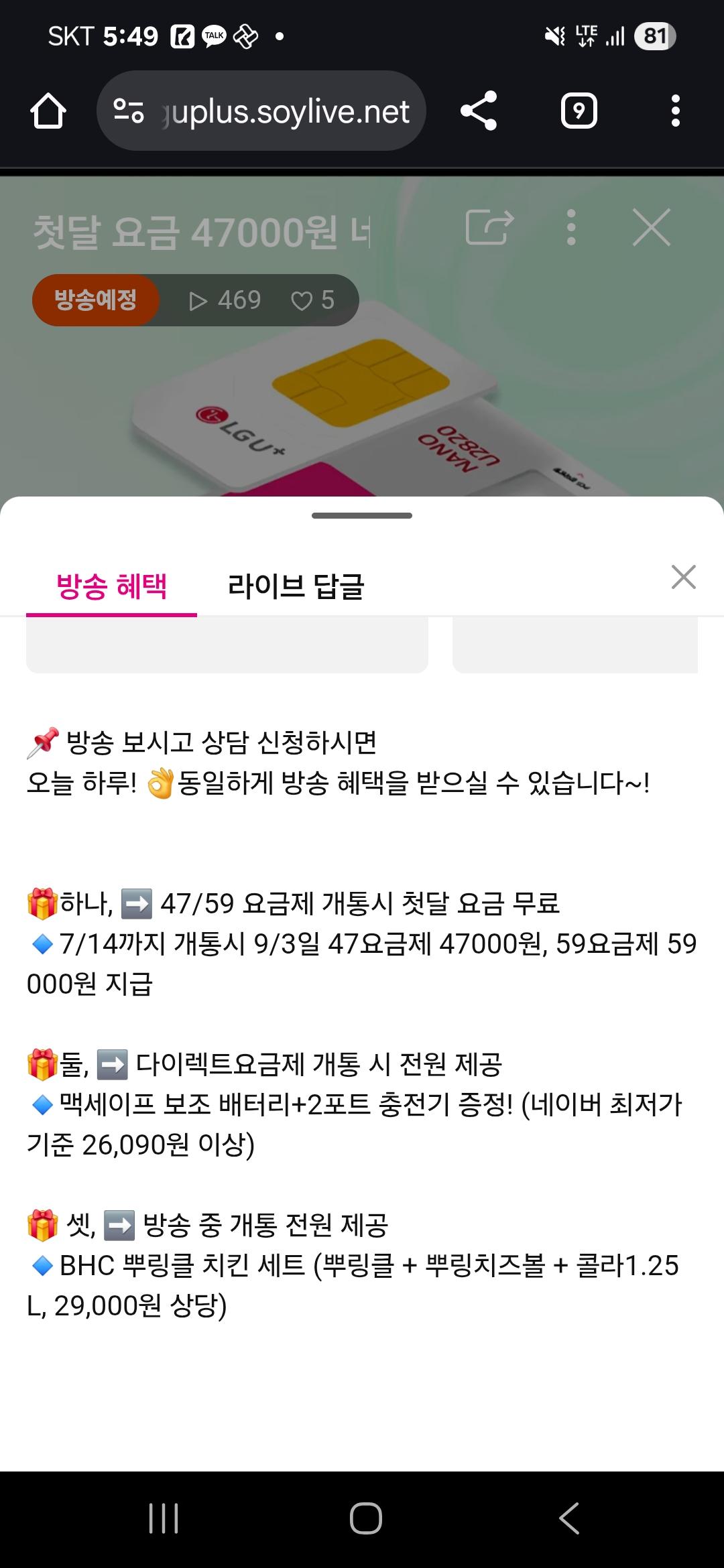The image size is (724, 1568).
Task: Switch to the 라이브 답글 tab
Action: pyautogui.click(x=296, y=586)
